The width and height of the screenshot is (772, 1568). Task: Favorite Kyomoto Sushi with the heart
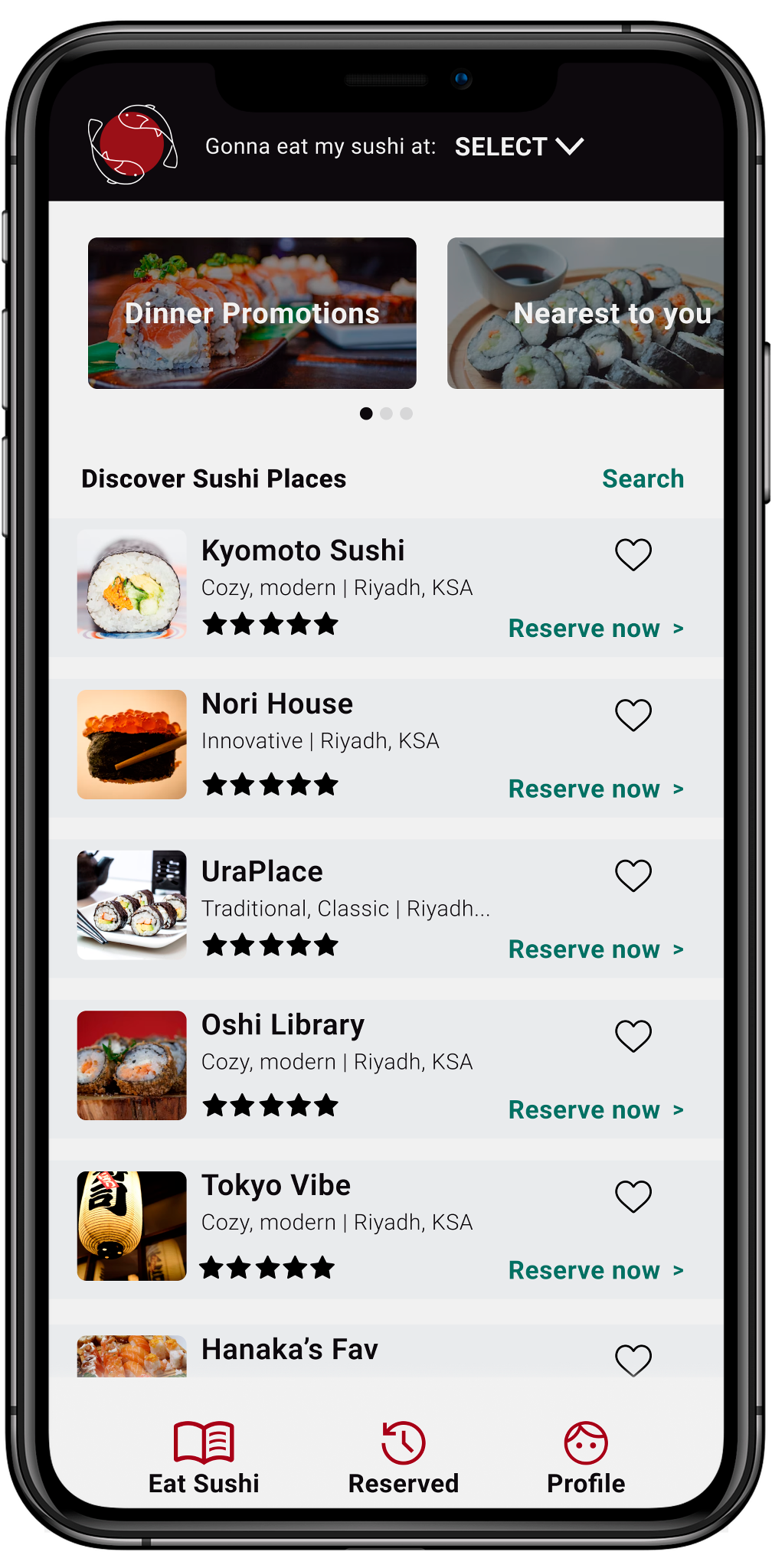click(x=633, y=554)
